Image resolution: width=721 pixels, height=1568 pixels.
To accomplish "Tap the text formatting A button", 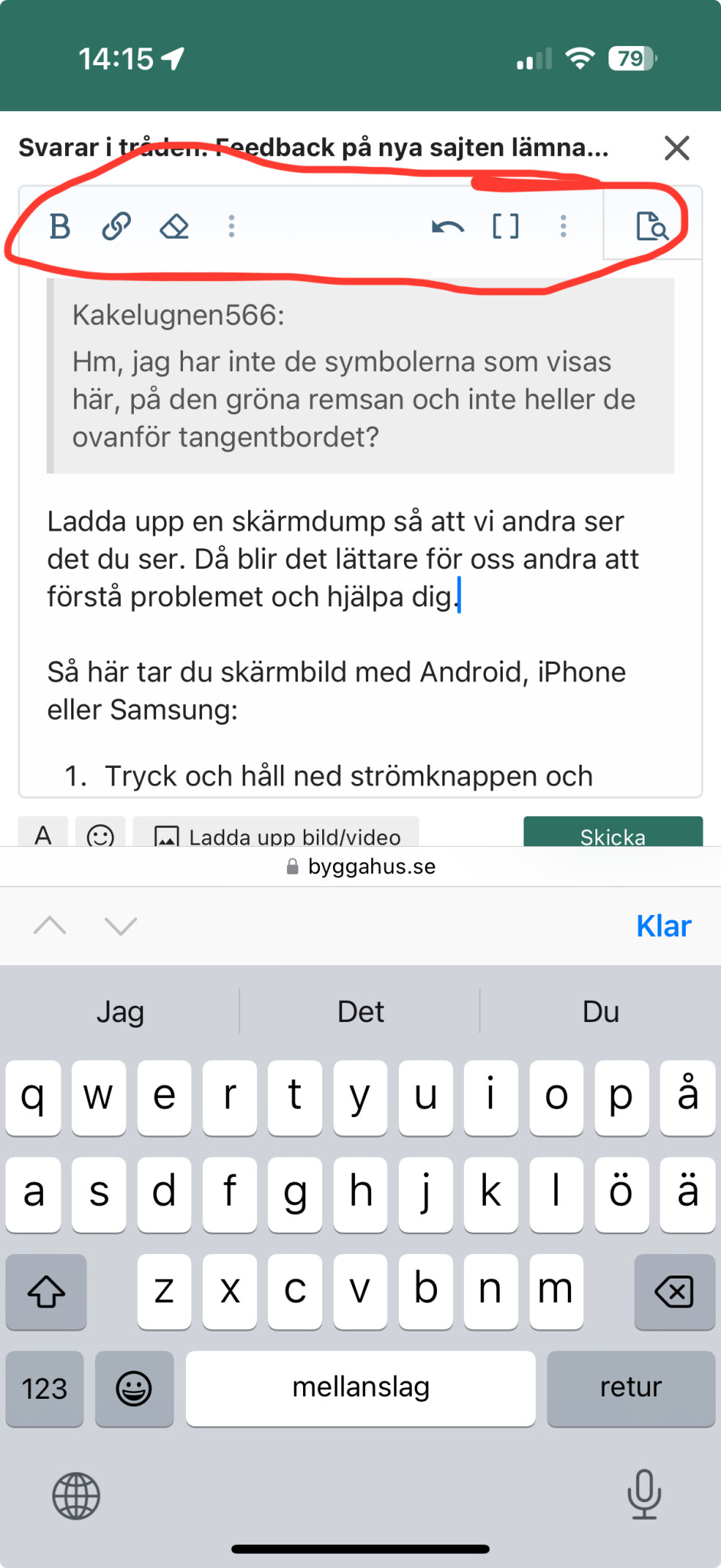I will [x=44, y=835].
